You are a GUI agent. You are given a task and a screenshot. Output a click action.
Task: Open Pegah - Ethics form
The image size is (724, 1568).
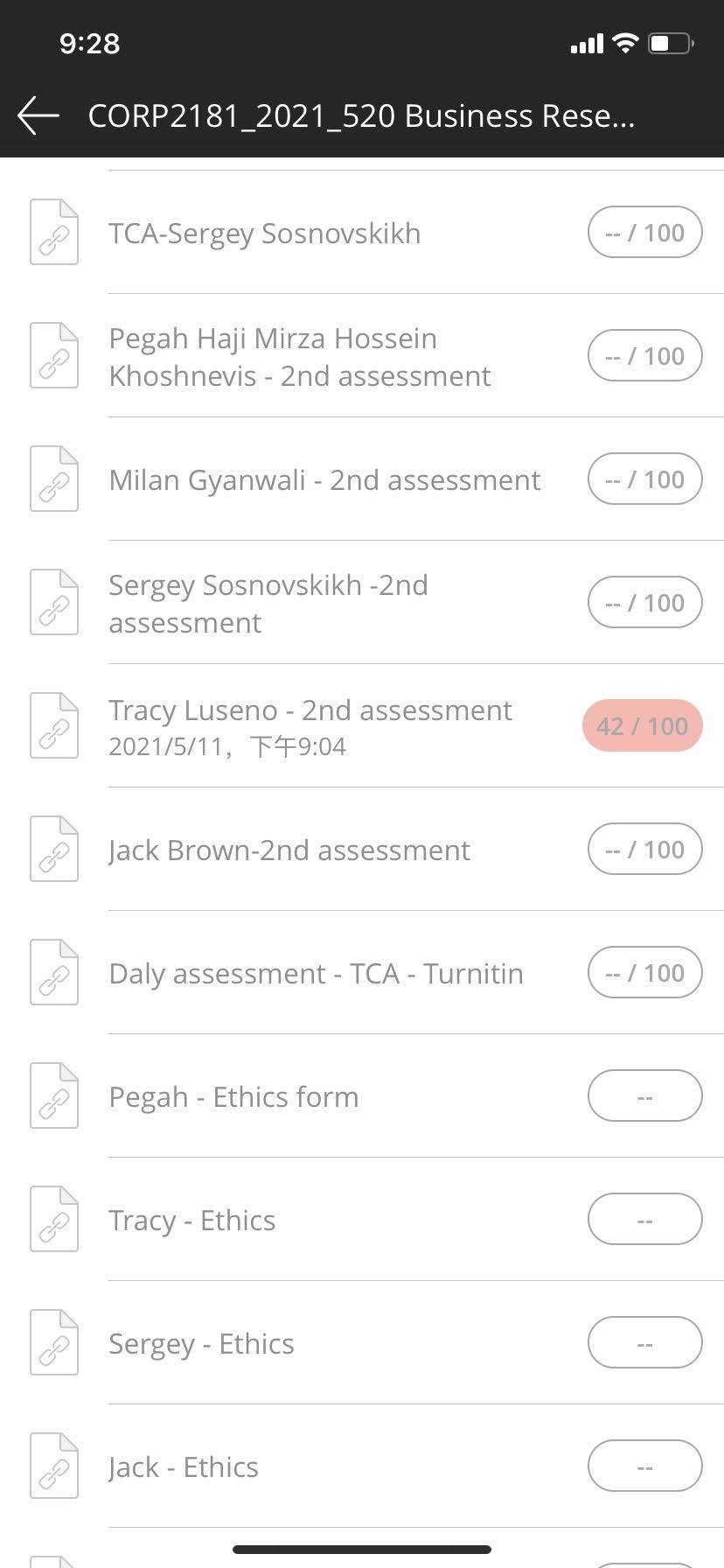233,1097
